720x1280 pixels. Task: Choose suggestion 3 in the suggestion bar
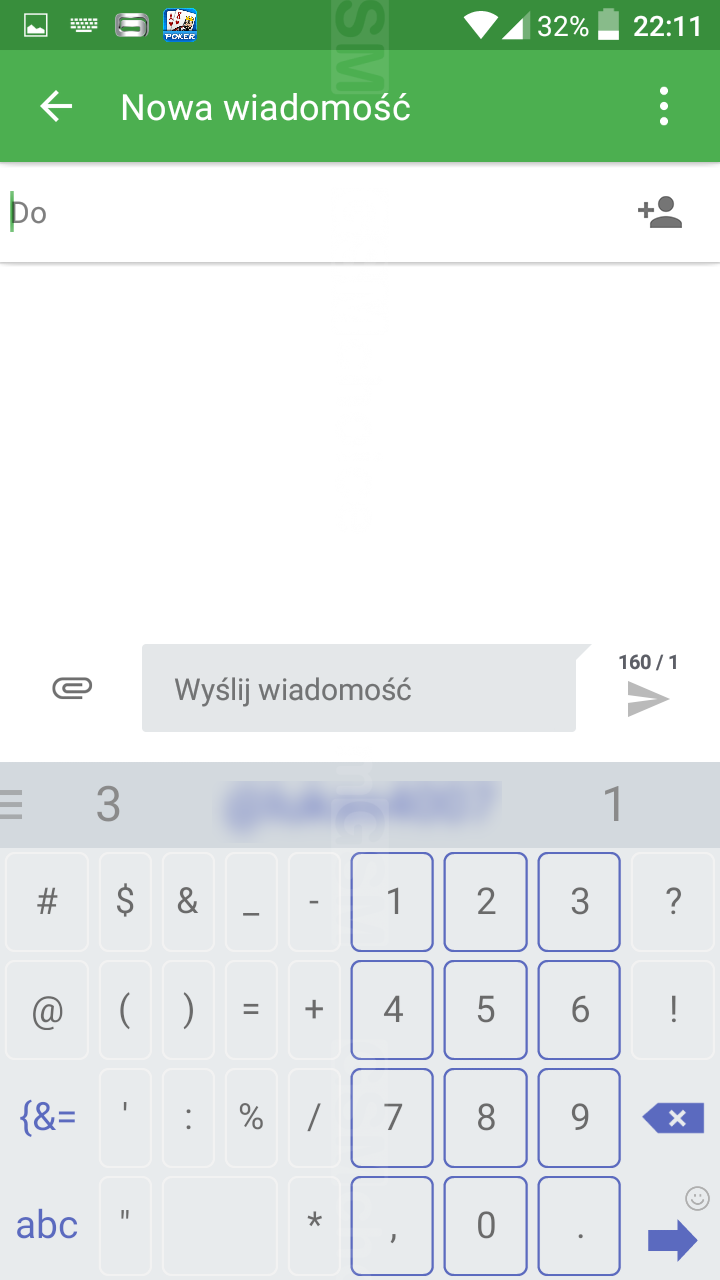point(108,804)
